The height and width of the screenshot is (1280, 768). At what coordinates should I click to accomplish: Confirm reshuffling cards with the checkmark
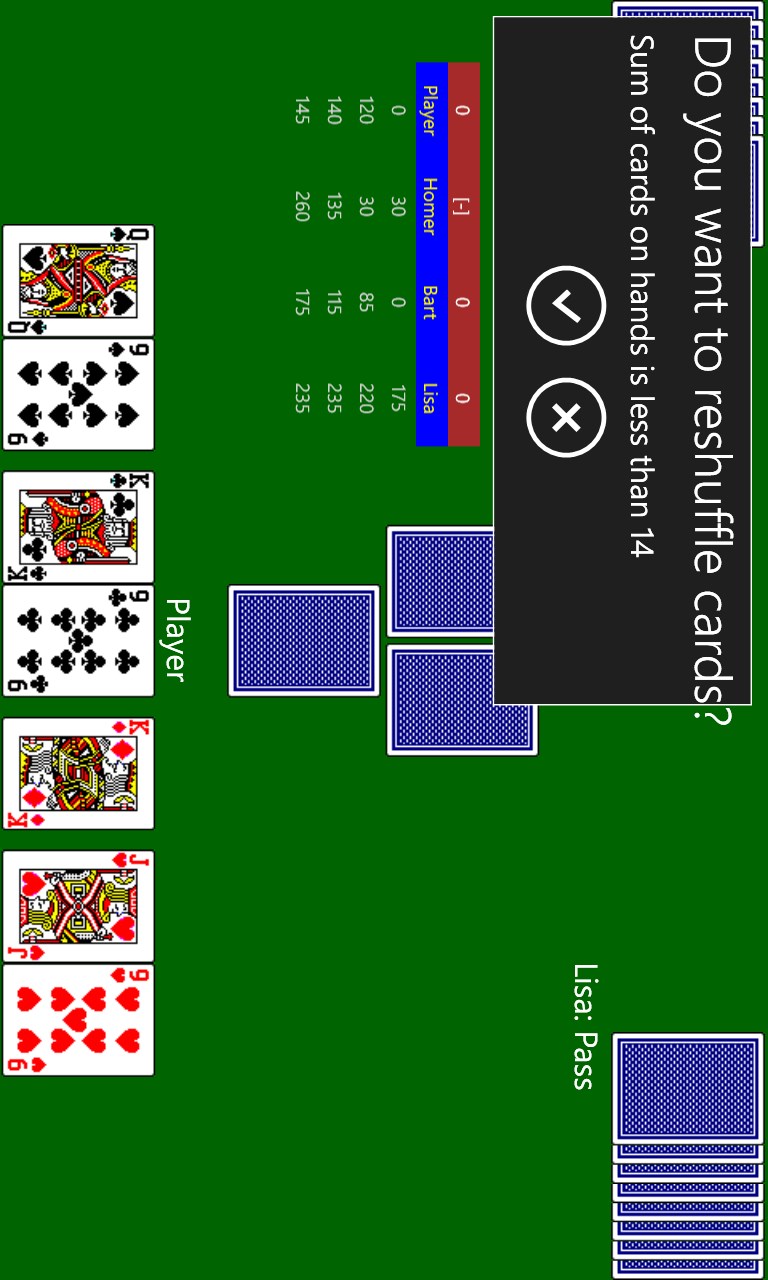pos(566,305)
